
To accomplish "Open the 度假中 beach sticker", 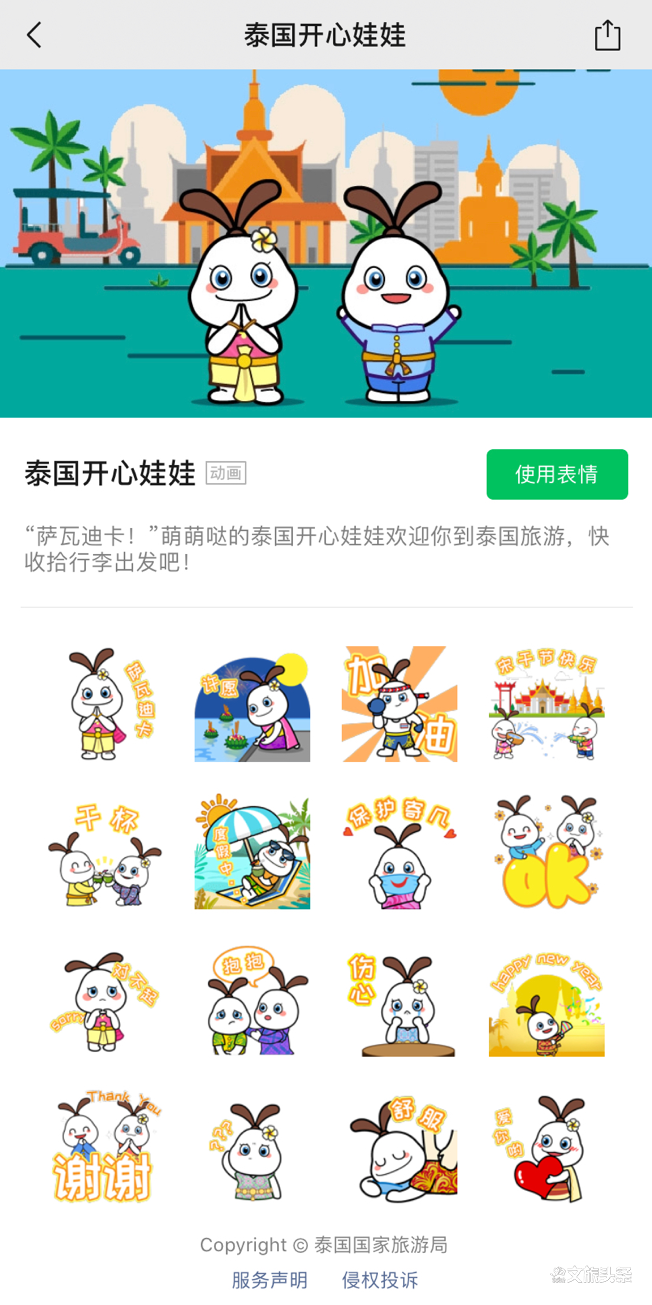I will [x=252, y=852].
